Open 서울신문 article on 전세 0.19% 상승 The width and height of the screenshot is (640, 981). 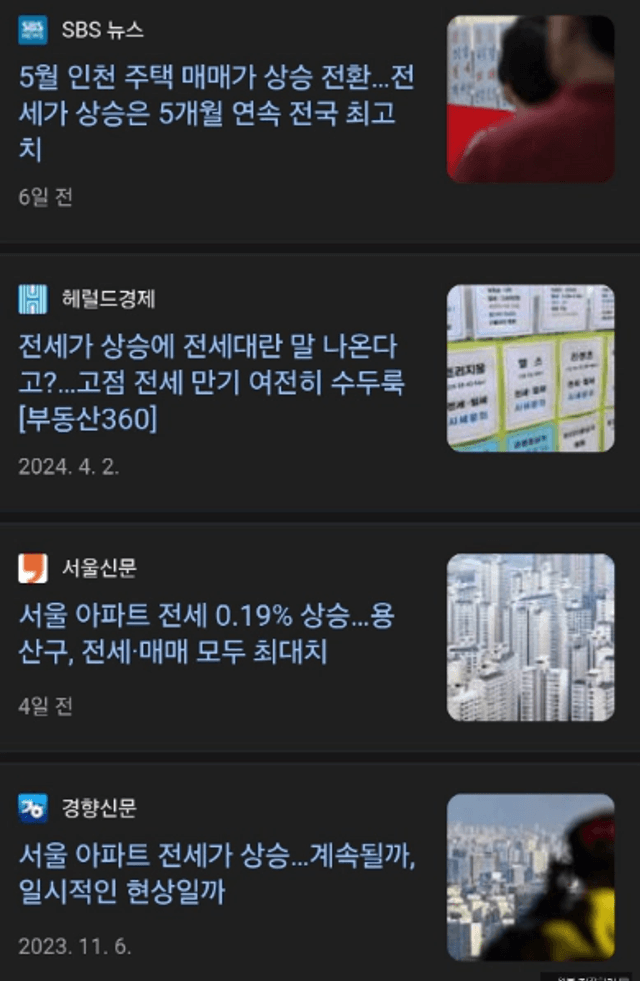point(205,633)
